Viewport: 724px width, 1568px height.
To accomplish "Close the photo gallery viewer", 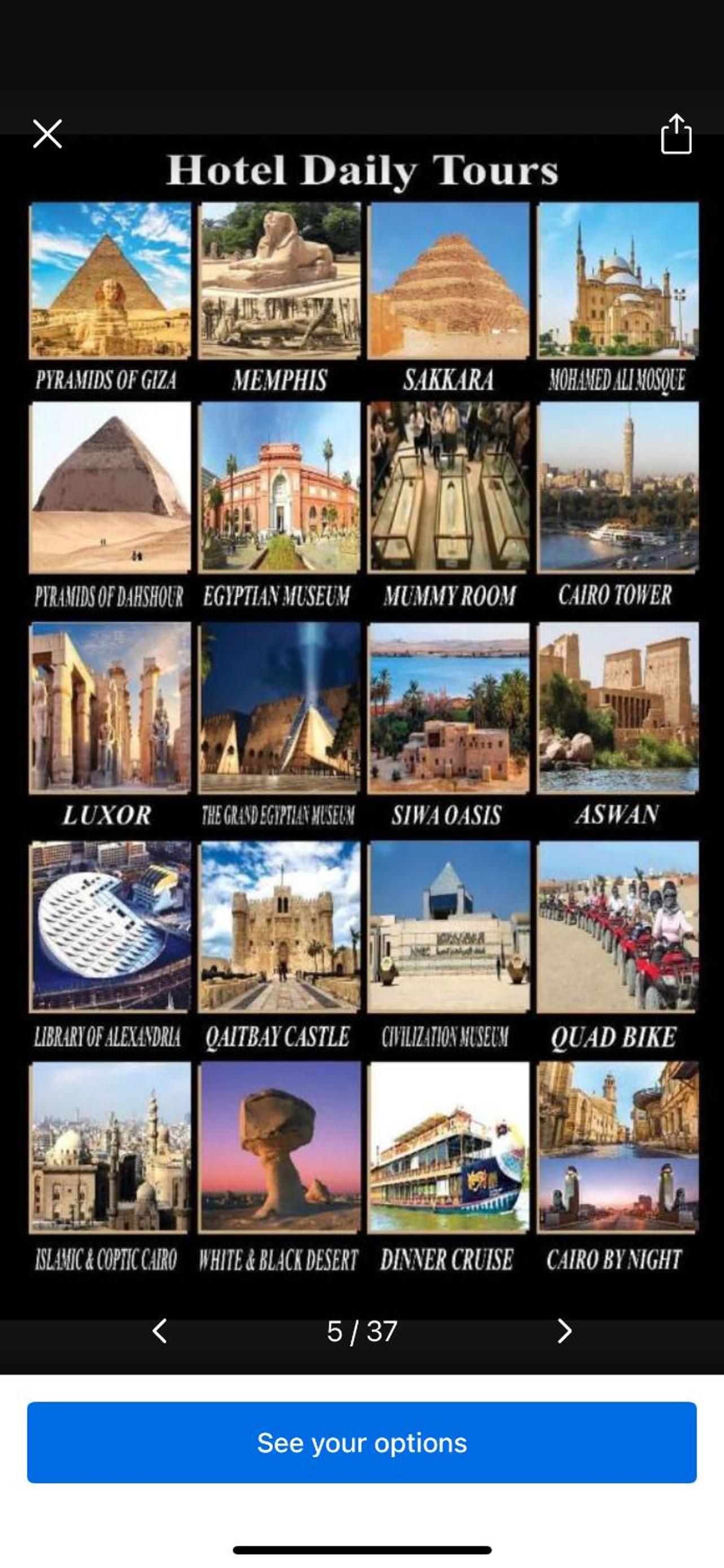I will [47, 134].
